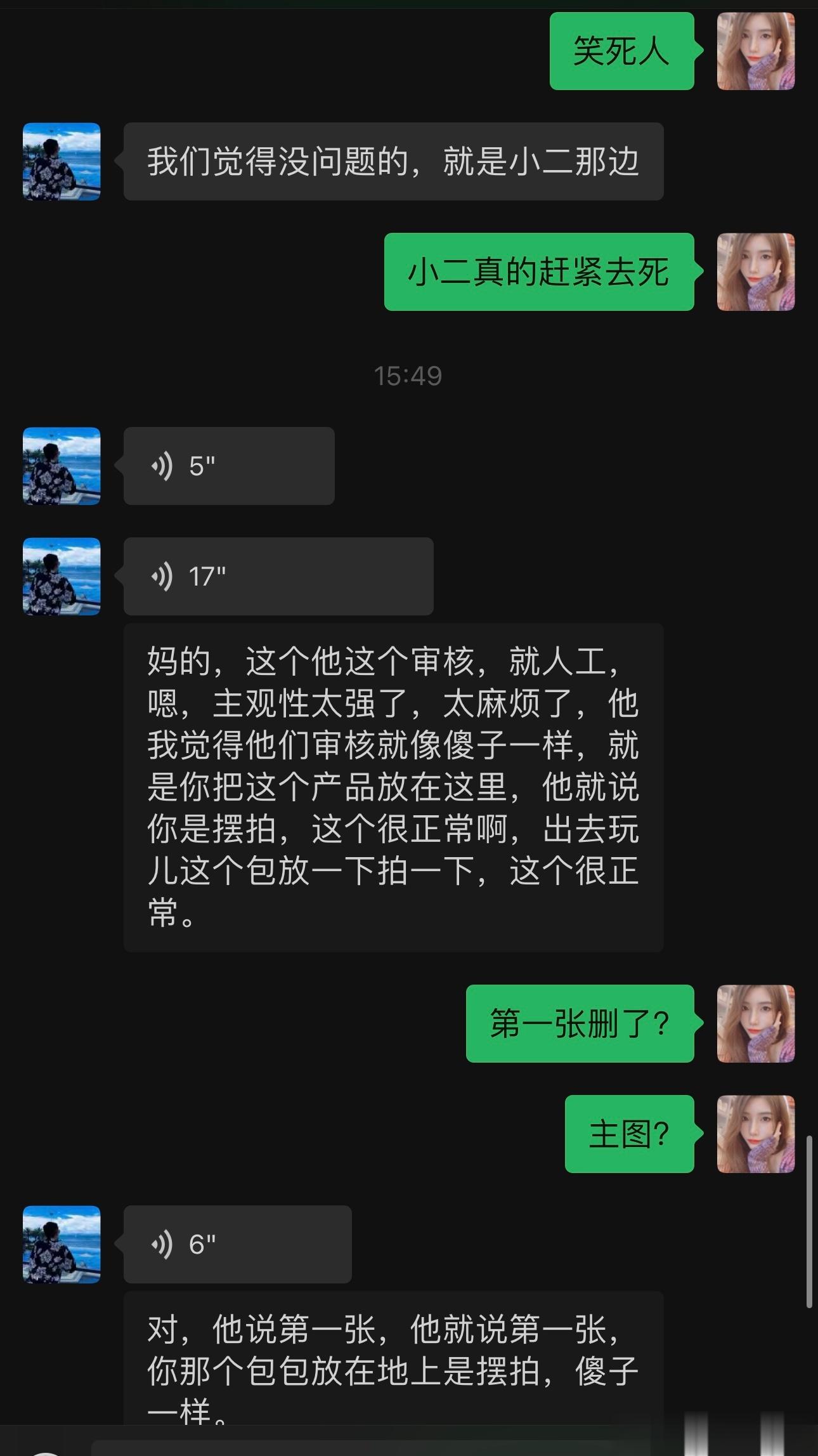Select the 小二真的赶紧去死 message bubble
This screenshot has height=1456, width=818.
tap(538, 274)
